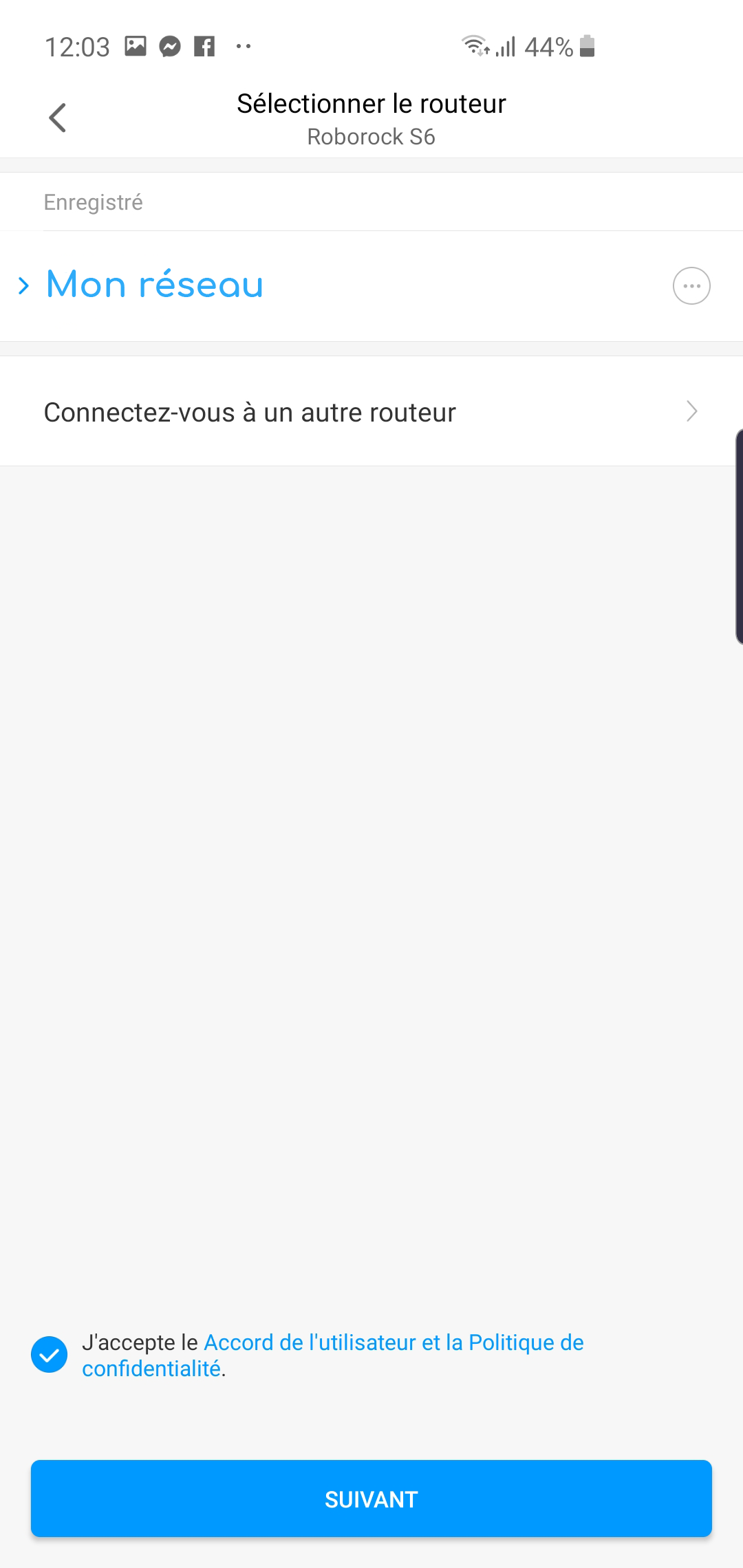The width and height of the screenshot is (743, 1568).
Task: Open Connectez-vous à un autre routeur
Action: pos(371,411)
